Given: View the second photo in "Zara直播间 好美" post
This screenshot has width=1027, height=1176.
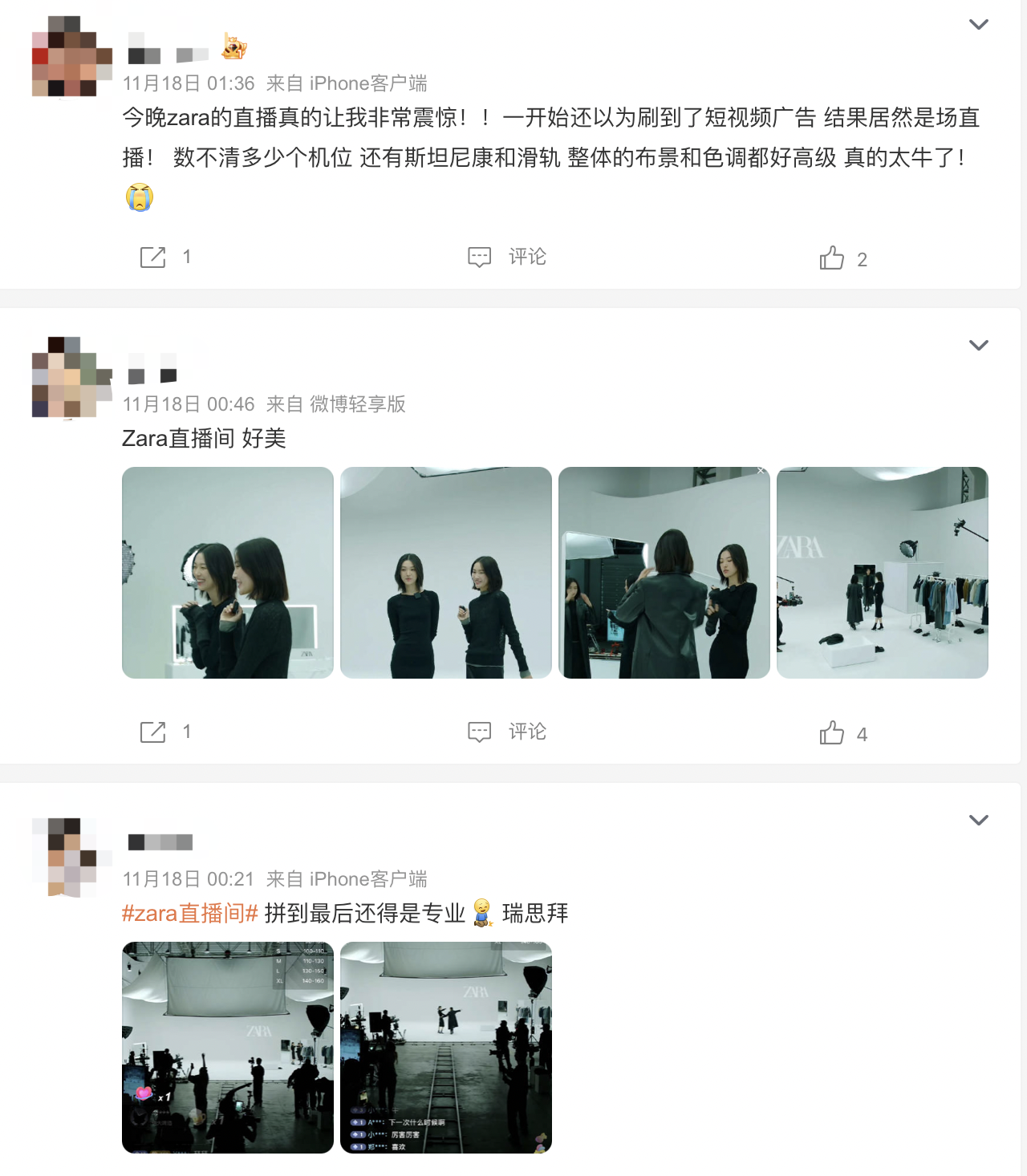Looking at the screenshot, I should [x=446, y=573].
